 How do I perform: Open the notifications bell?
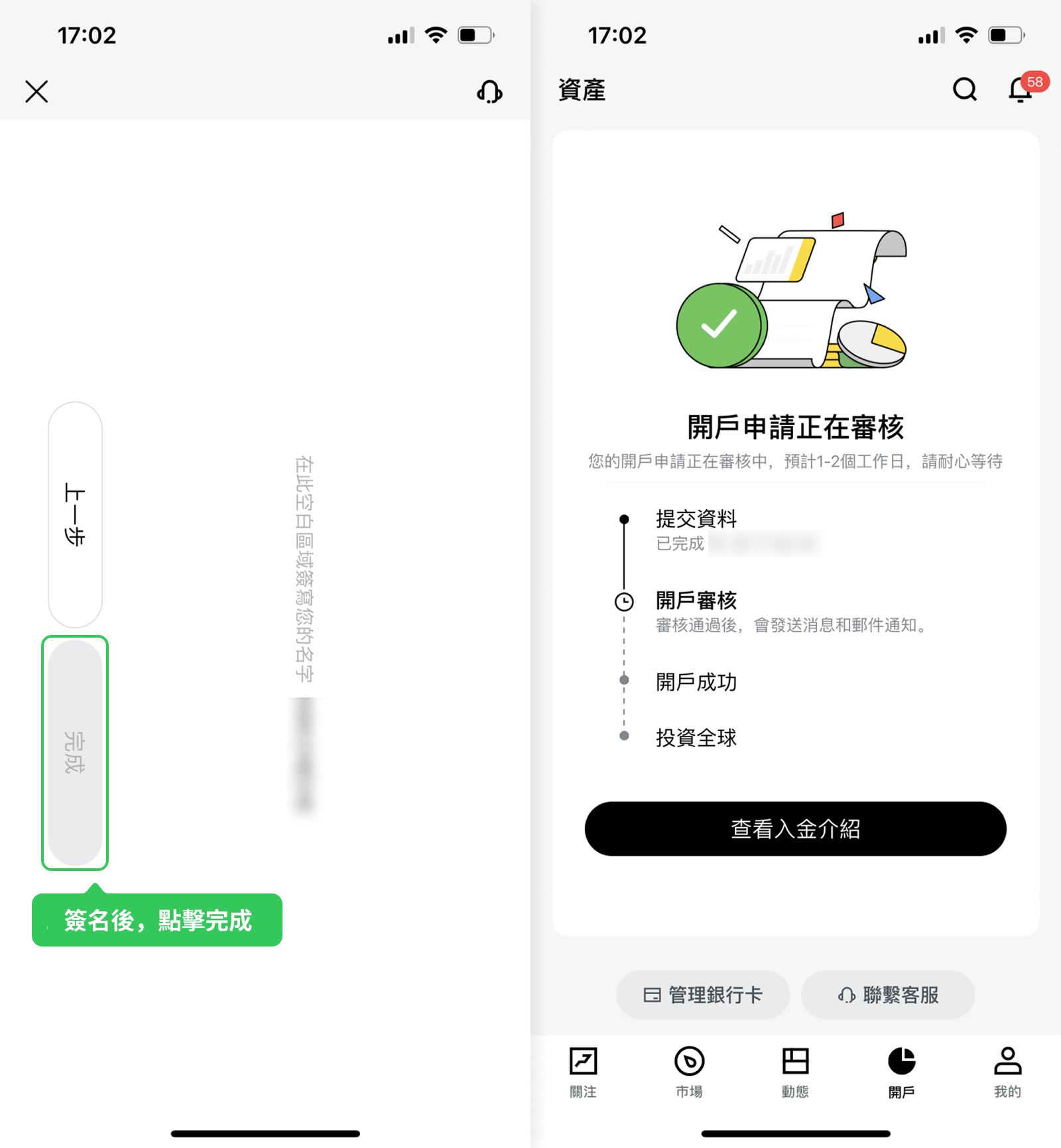[x=1021, y=89]
